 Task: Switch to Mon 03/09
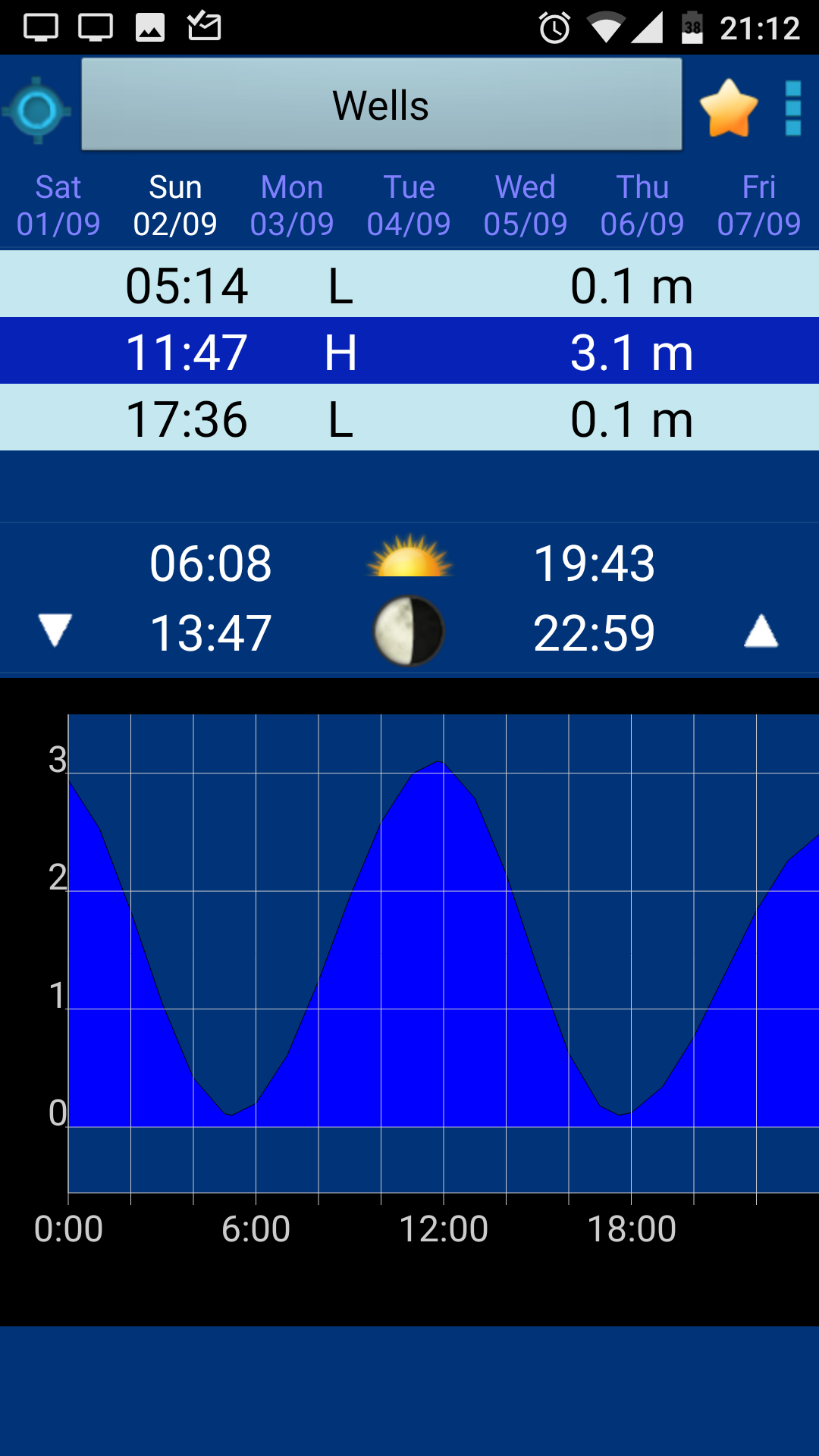coord(292,206)
